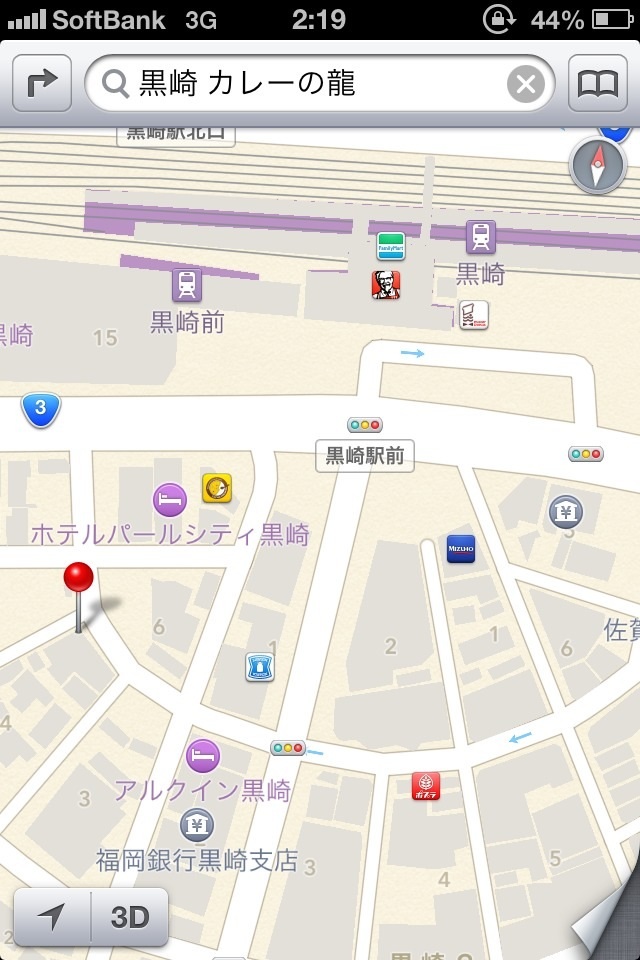This screenshot has width=640, height=960.
Task: Select the KFC map marker
Action: [x=386, y=284]
